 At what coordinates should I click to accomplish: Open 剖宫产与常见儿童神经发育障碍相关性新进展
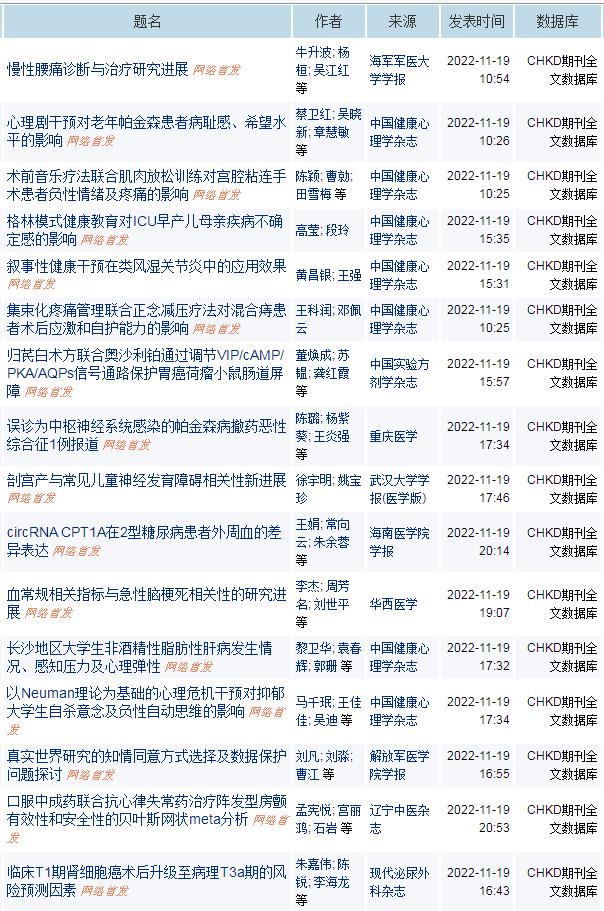(146, 480)
